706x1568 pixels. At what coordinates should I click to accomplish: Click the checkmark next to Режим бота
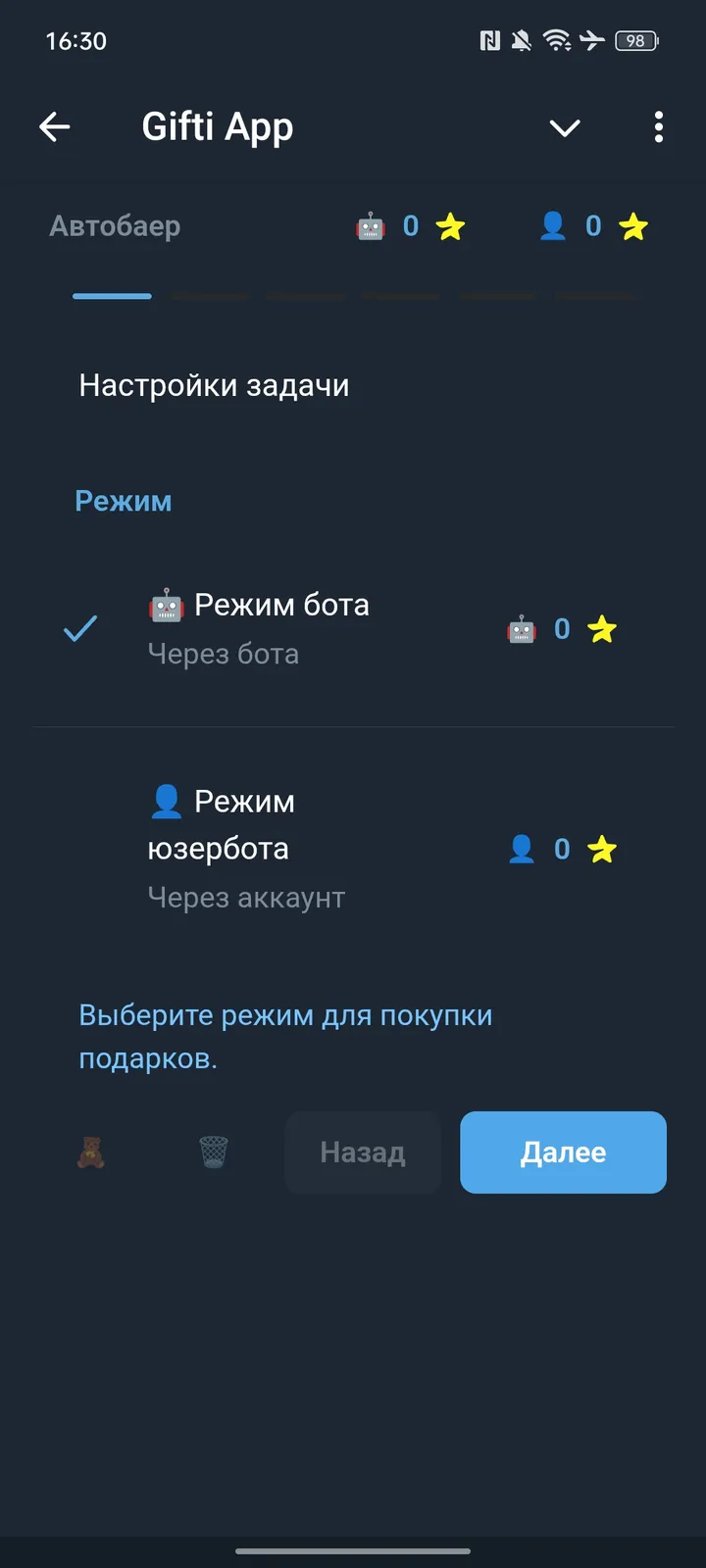click(81, 628)
